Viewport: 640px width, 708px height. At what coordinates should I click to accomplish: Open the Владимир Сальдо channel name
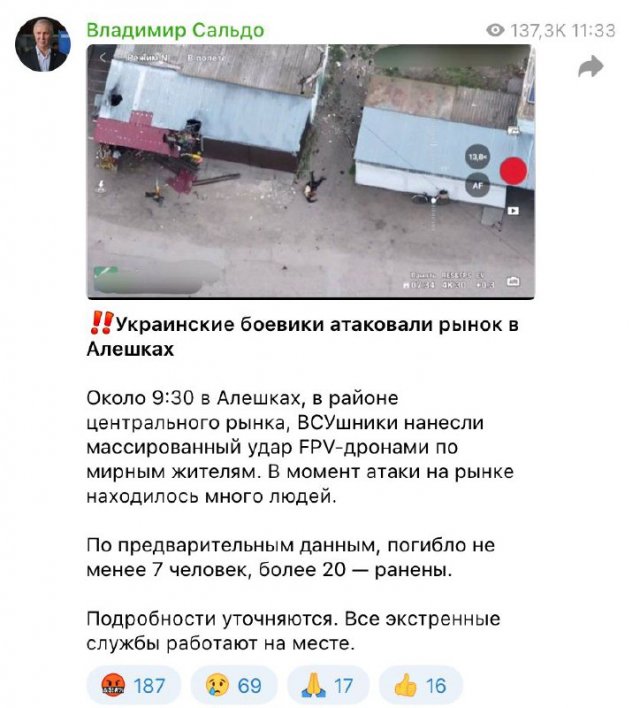(x=175, y=30)
